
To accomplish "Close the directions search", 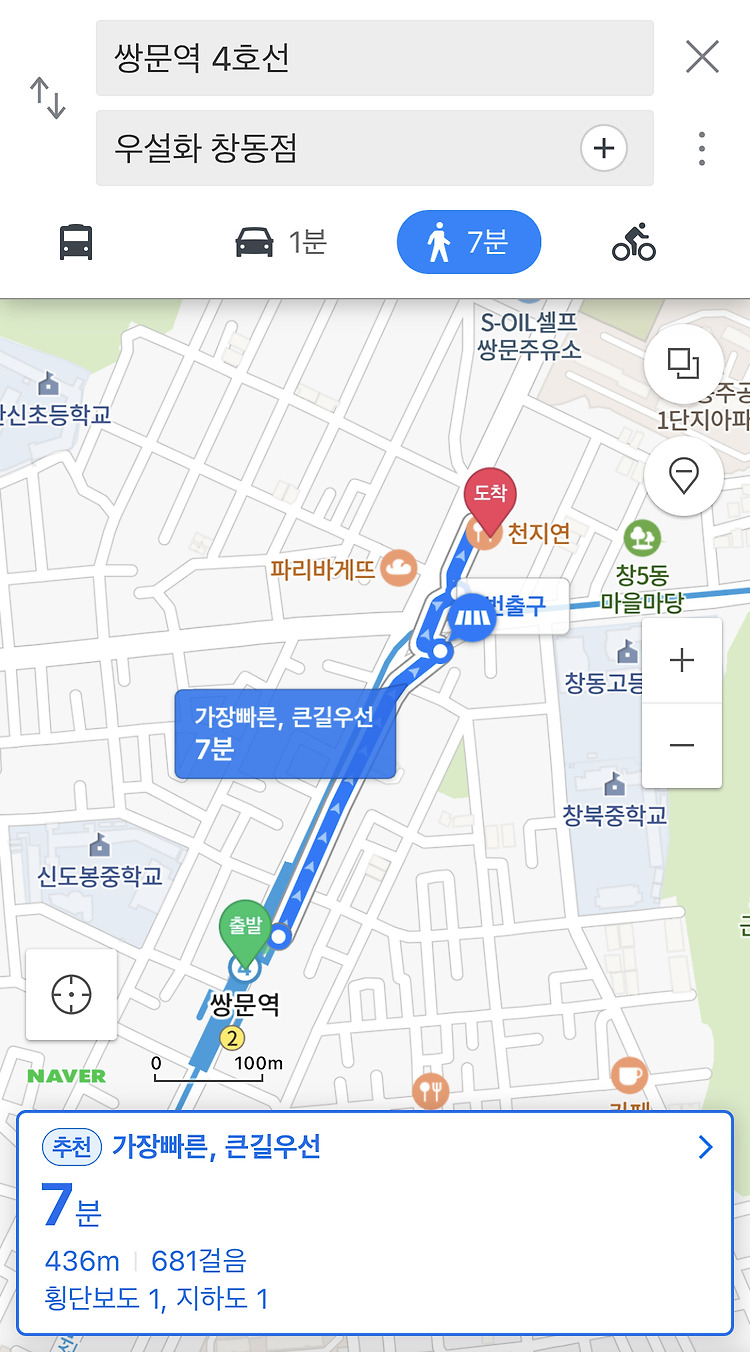I will 702,57.
